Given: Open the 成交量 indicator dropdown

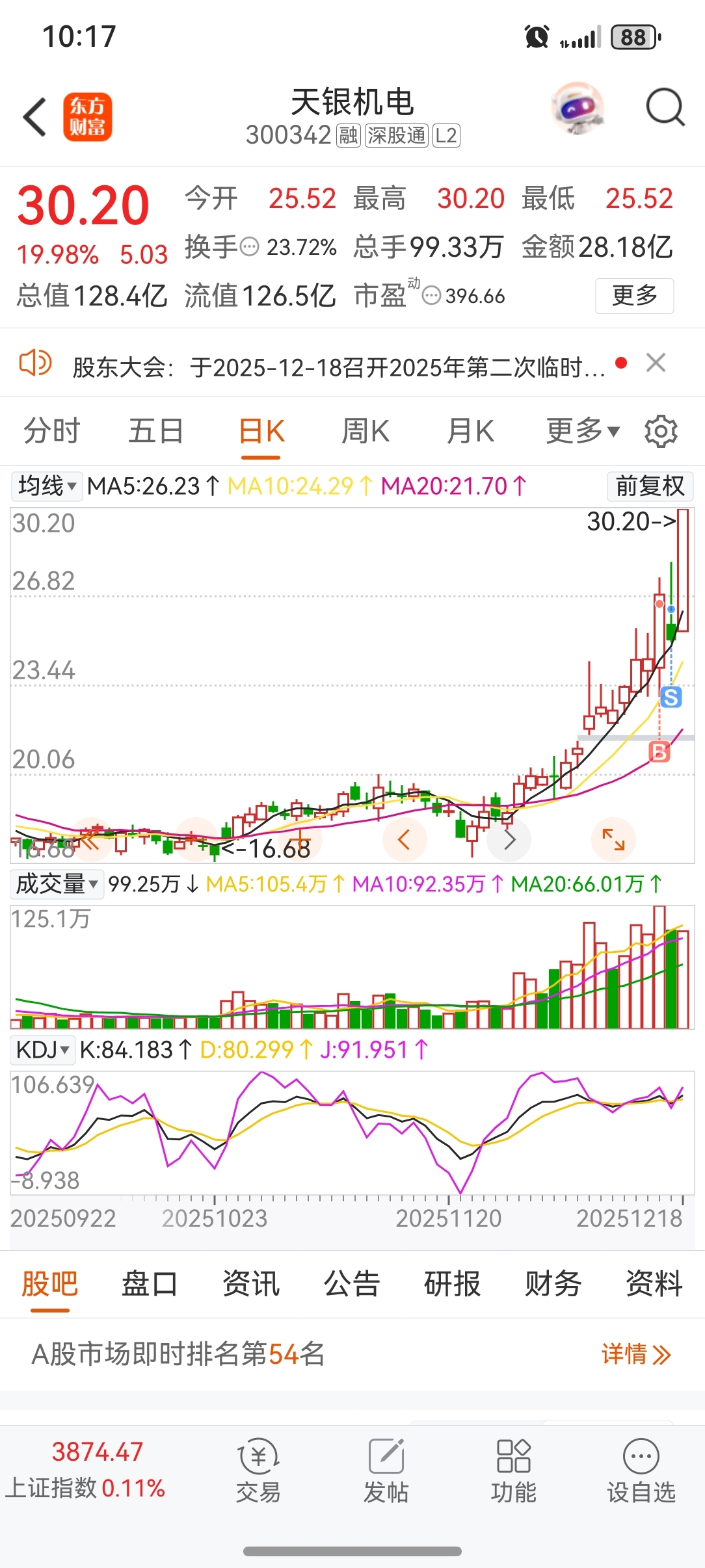Looking at the screenshot, I should (57, 884).
